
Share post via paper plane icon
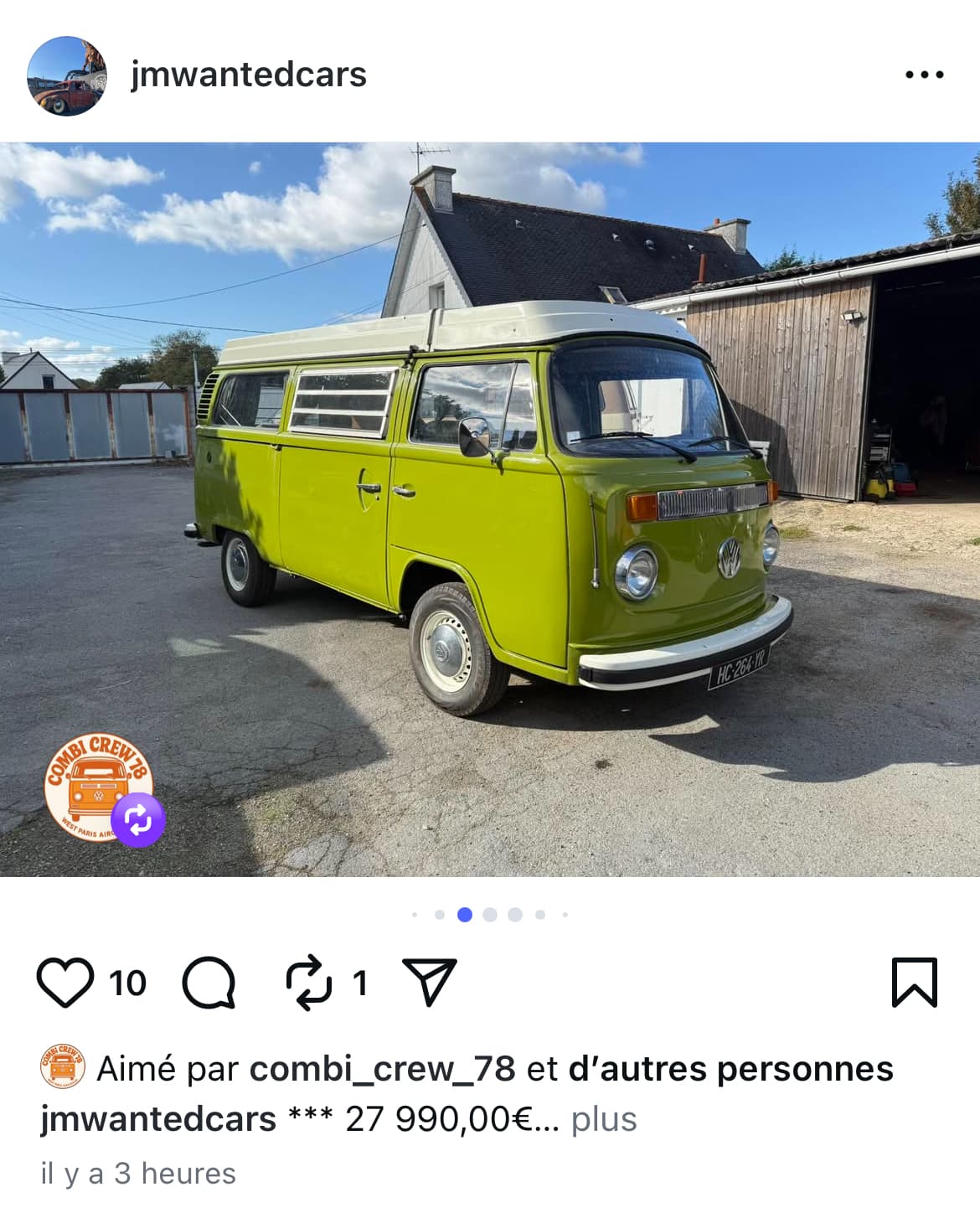430,982
